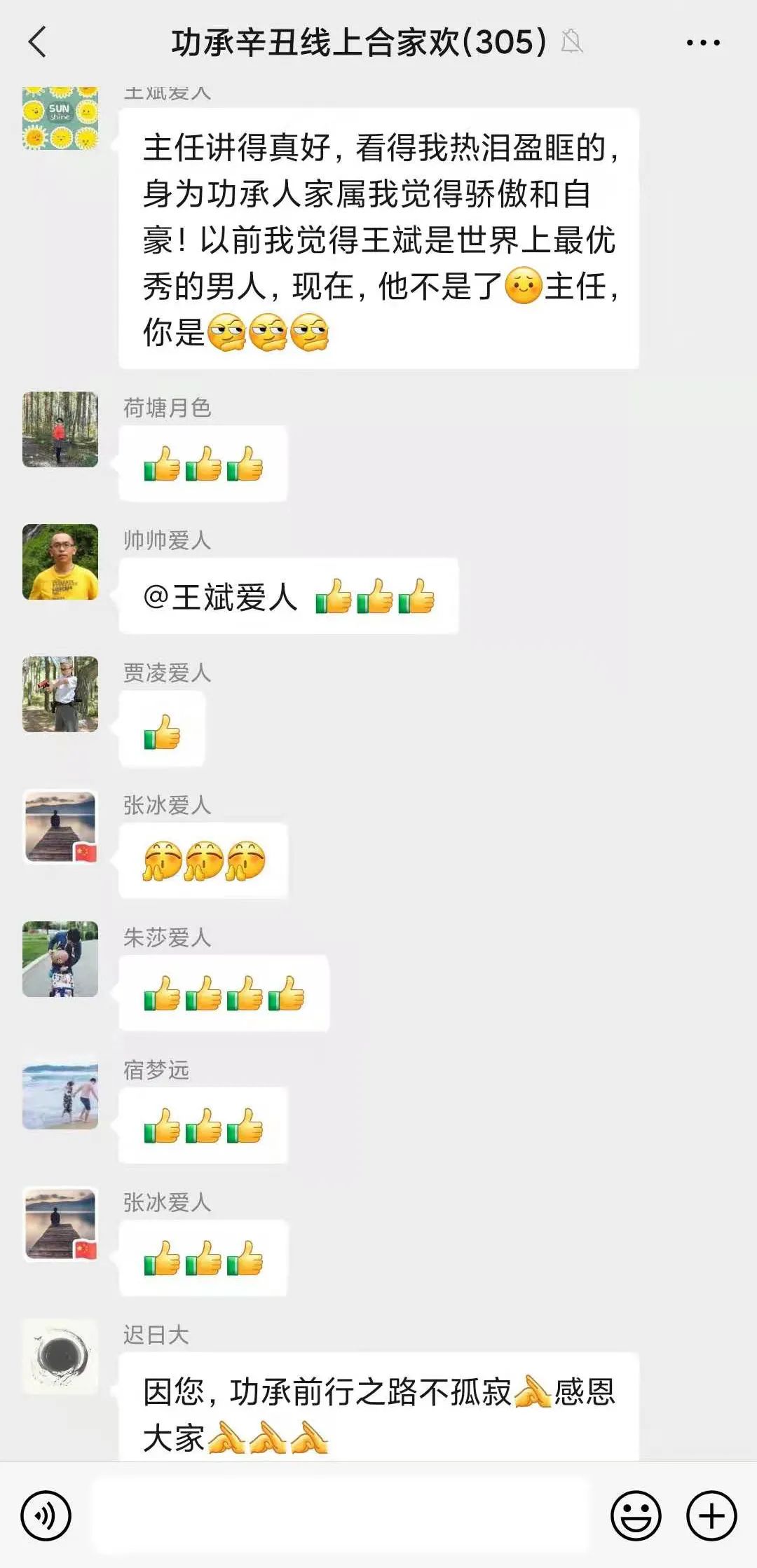View 贾凌爱人's profile avatar
757x1568 pixels.
click(x=60, y=694)
